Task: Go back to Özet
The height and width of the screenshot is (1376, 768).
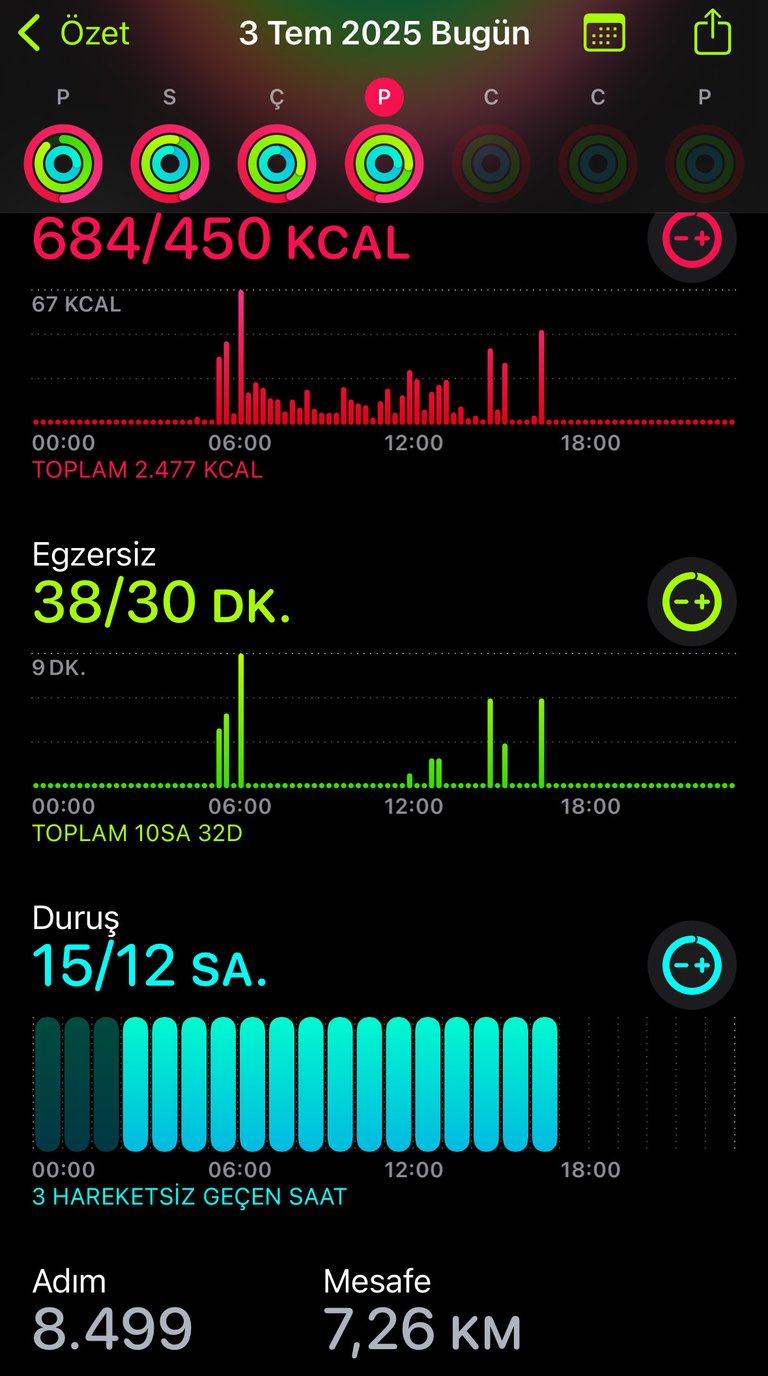Action: (74, 33)
